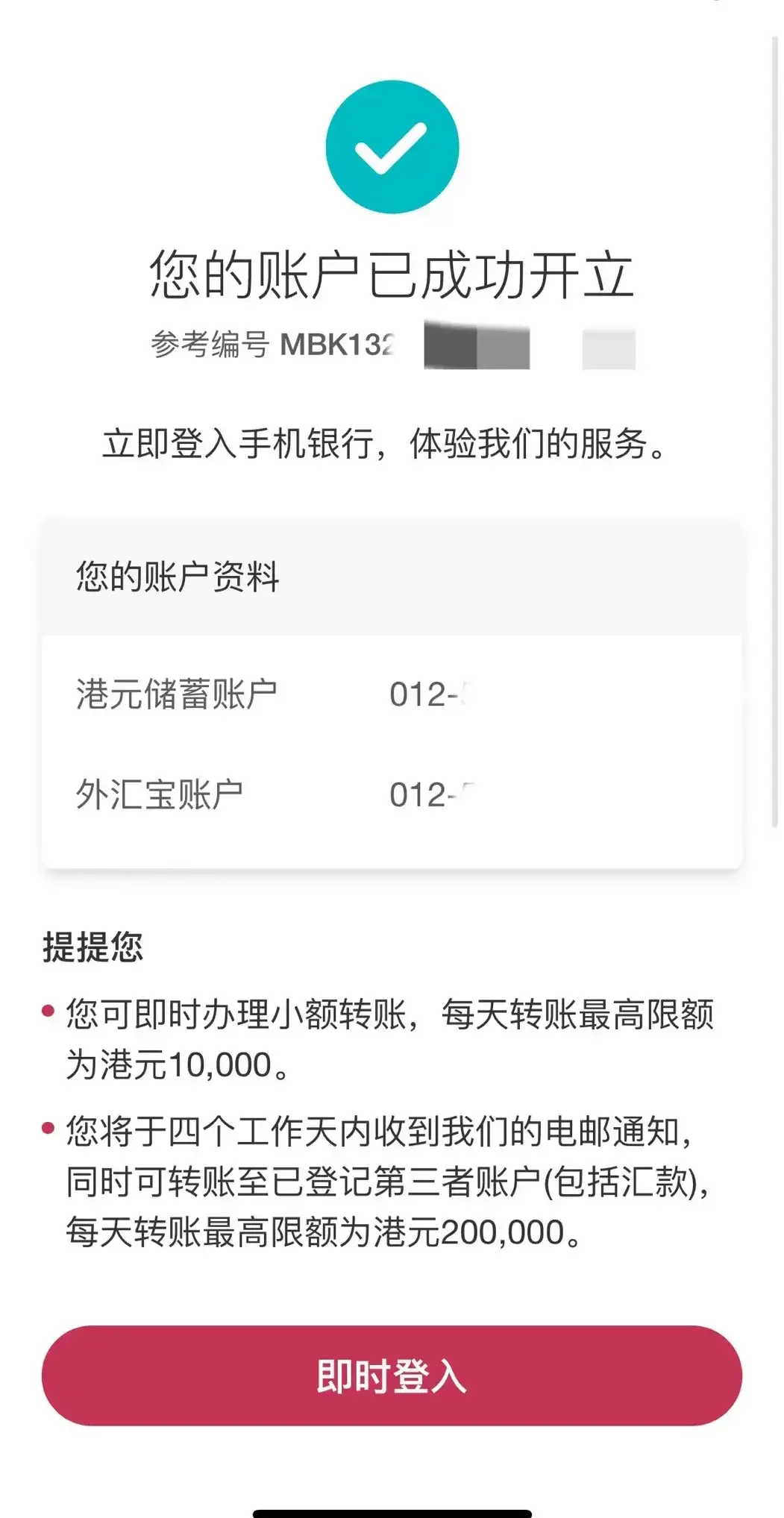Tap the blurred reference number area
Screen dimensions: 784x1518
point(522,345)
